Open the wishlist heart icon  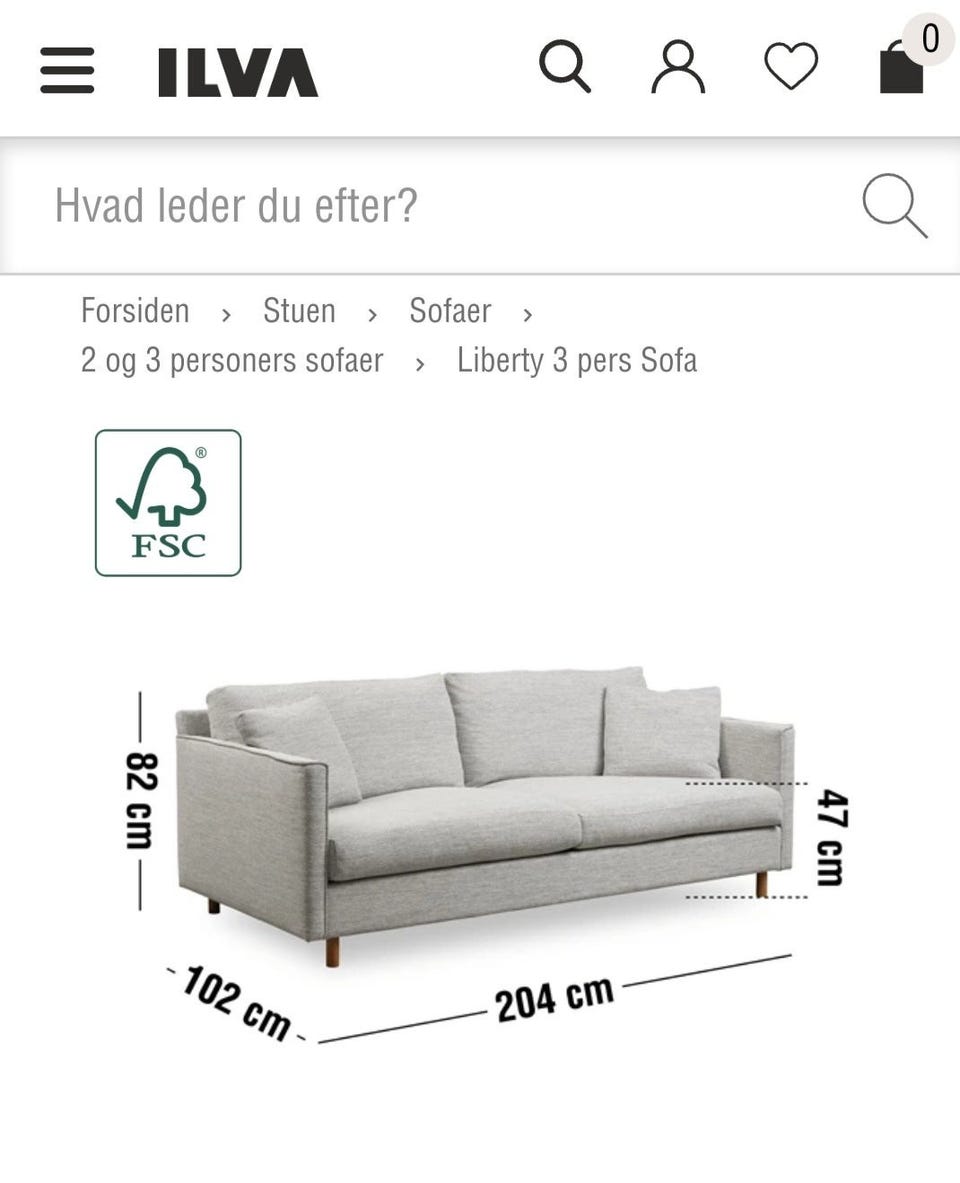(x=791, y=67)
